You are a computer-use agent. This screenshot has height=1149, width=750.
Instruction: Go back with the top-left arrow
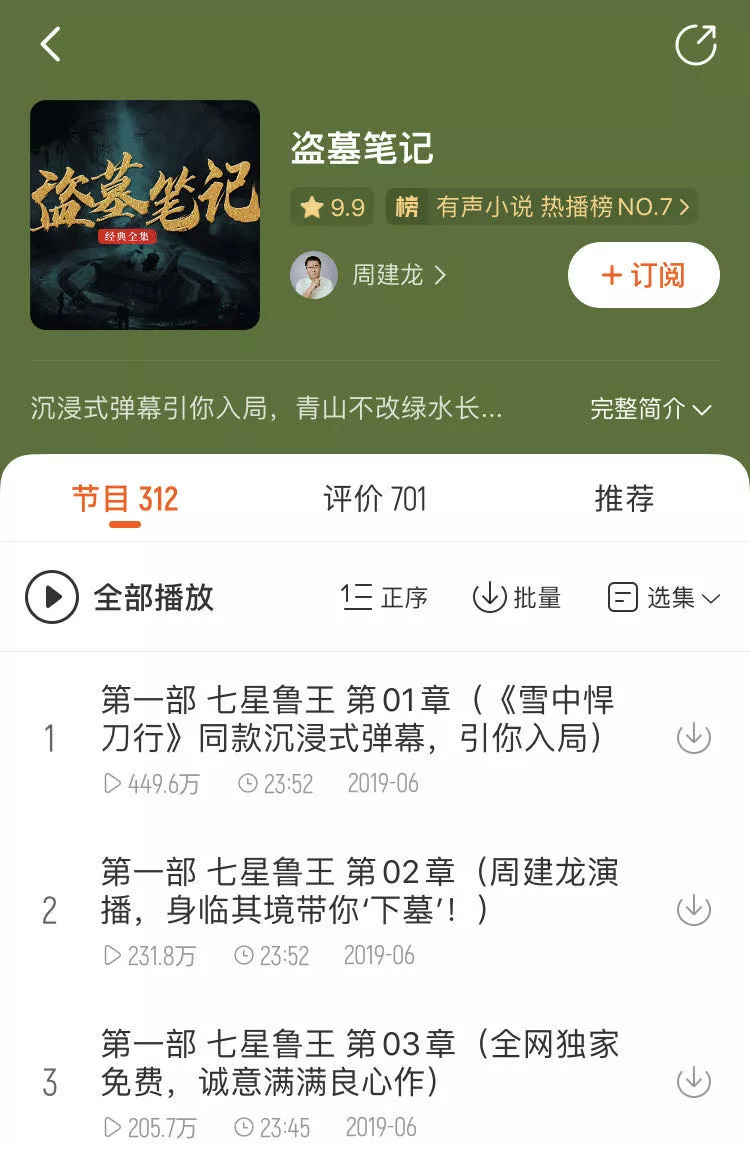(50, 45)
